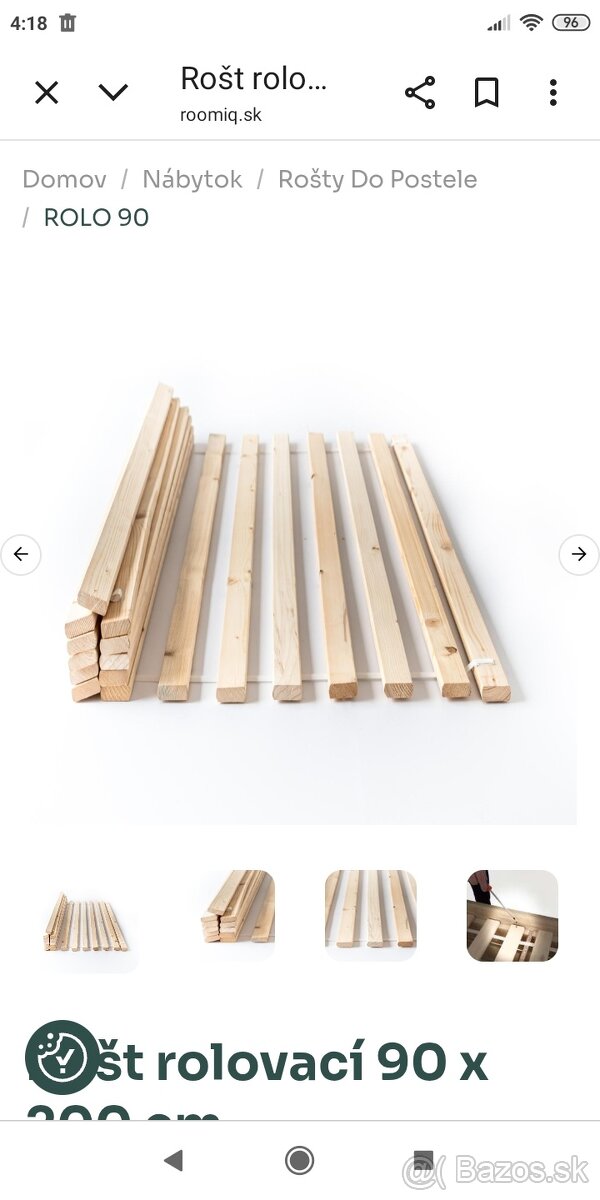Go back using system navigation
This screenshot has height=1200, width=600.
(x=174, y=1160)
